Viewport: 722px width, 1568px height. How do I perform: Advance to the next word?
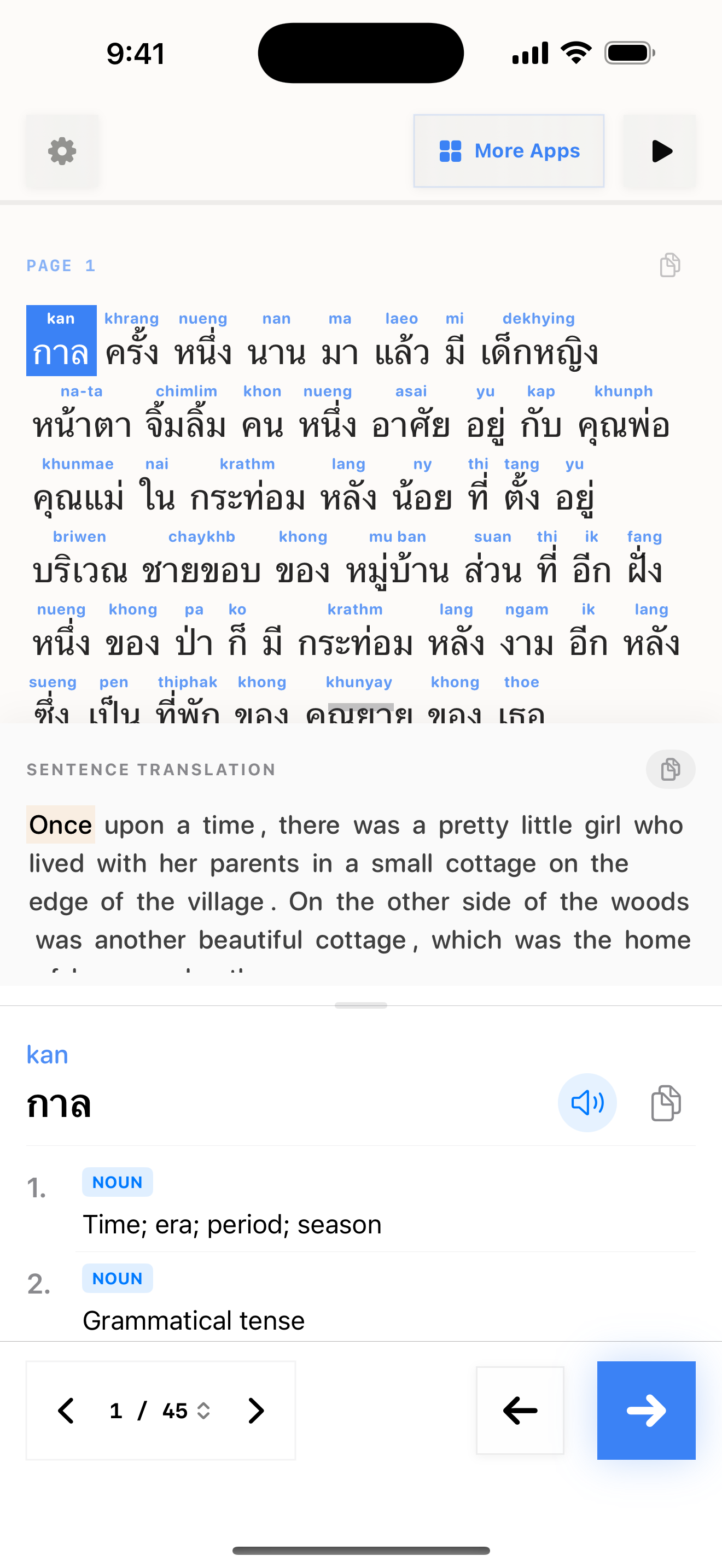[646, 1411]
